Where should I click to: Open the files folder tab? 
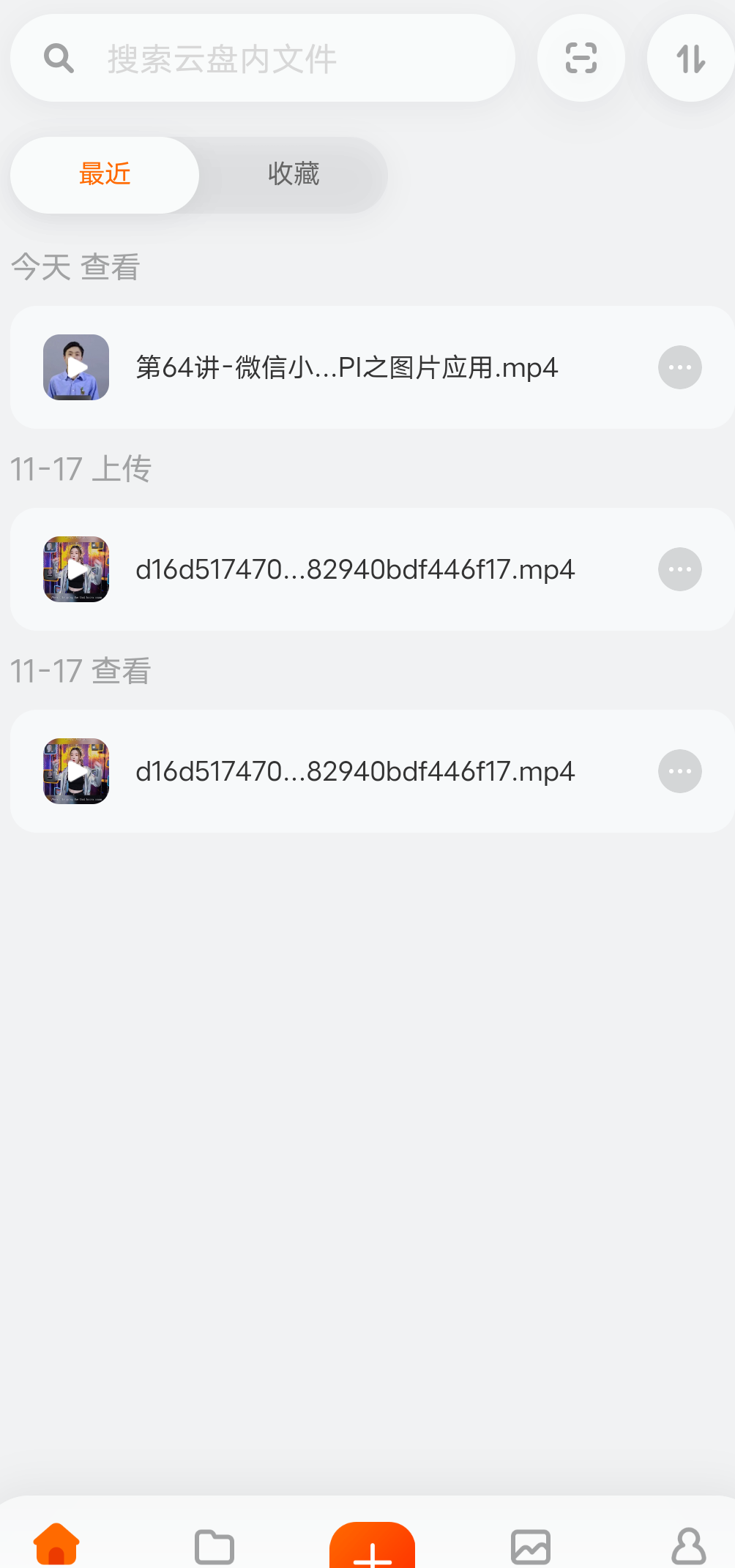point(214,1546)
